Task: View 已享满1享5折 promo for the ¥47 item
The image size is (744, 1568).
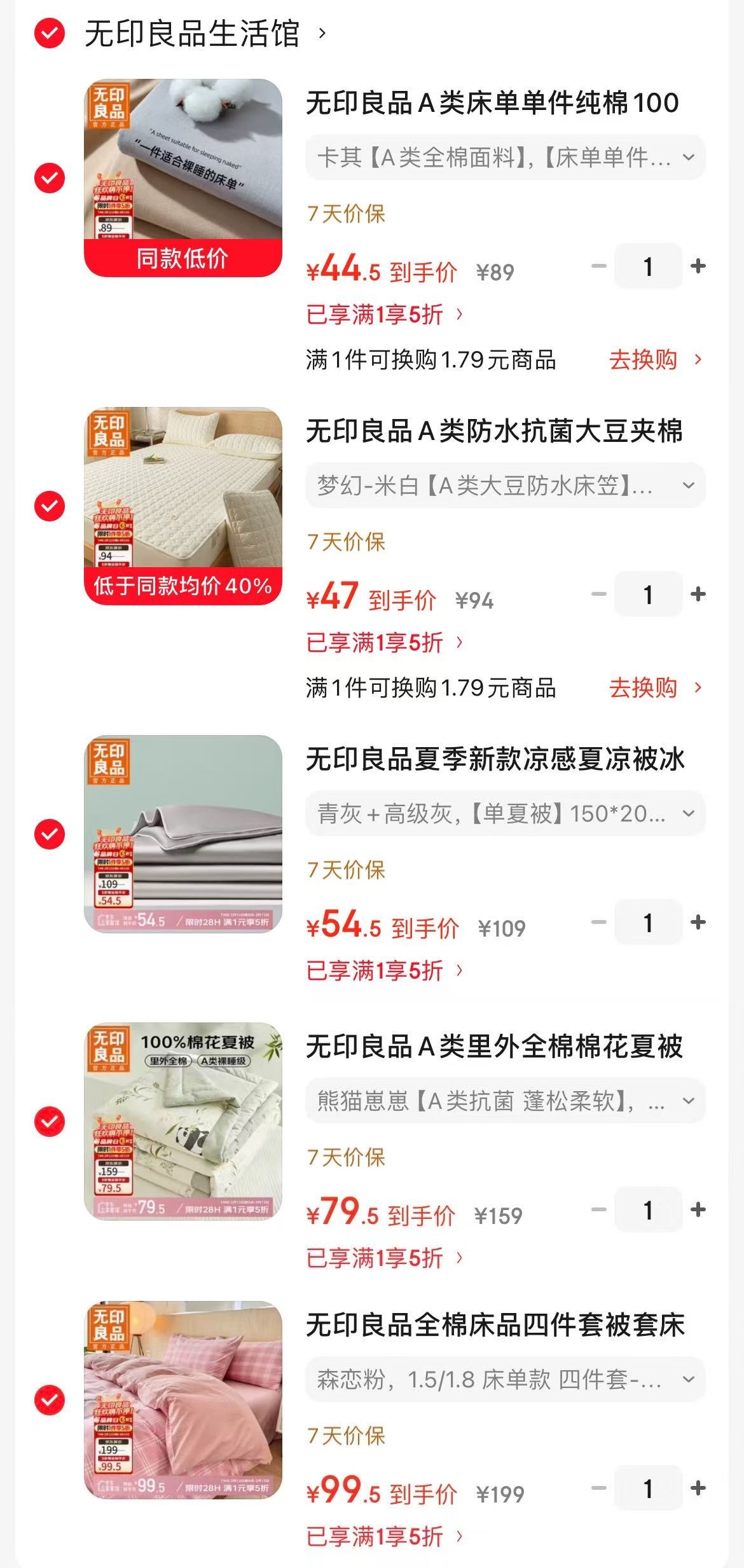Action: coord(385,643)
